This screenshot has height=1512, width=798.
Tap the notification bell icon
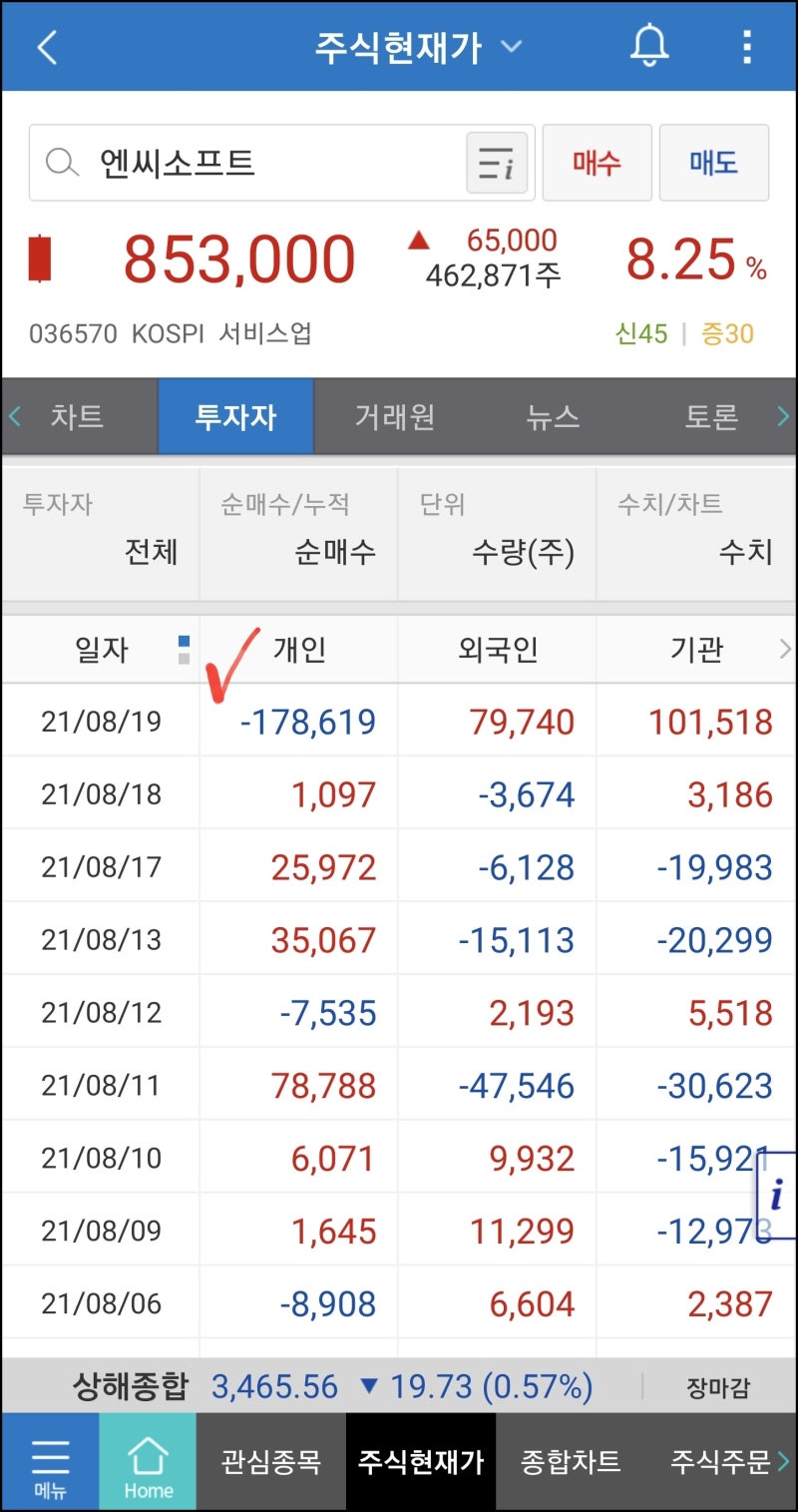648,47
